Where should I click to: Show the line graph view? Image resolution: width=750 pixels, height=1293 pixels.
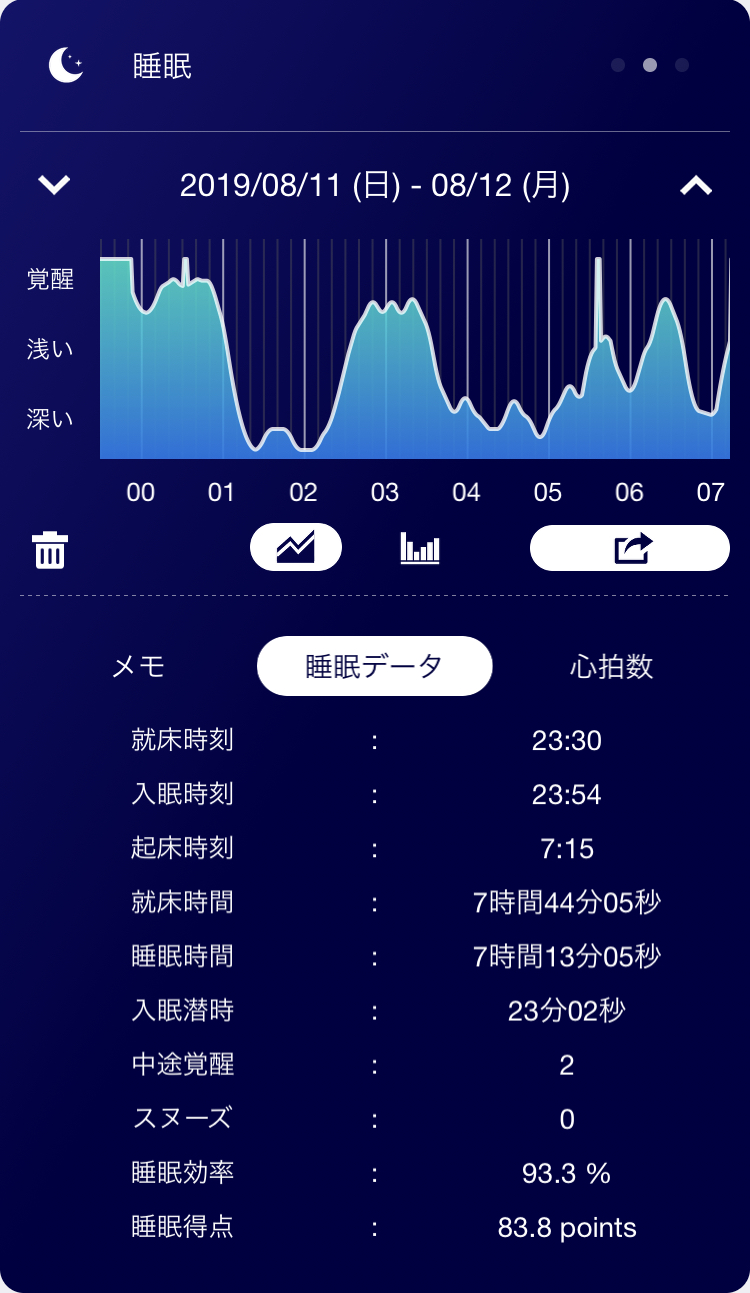tap(296, 547)
